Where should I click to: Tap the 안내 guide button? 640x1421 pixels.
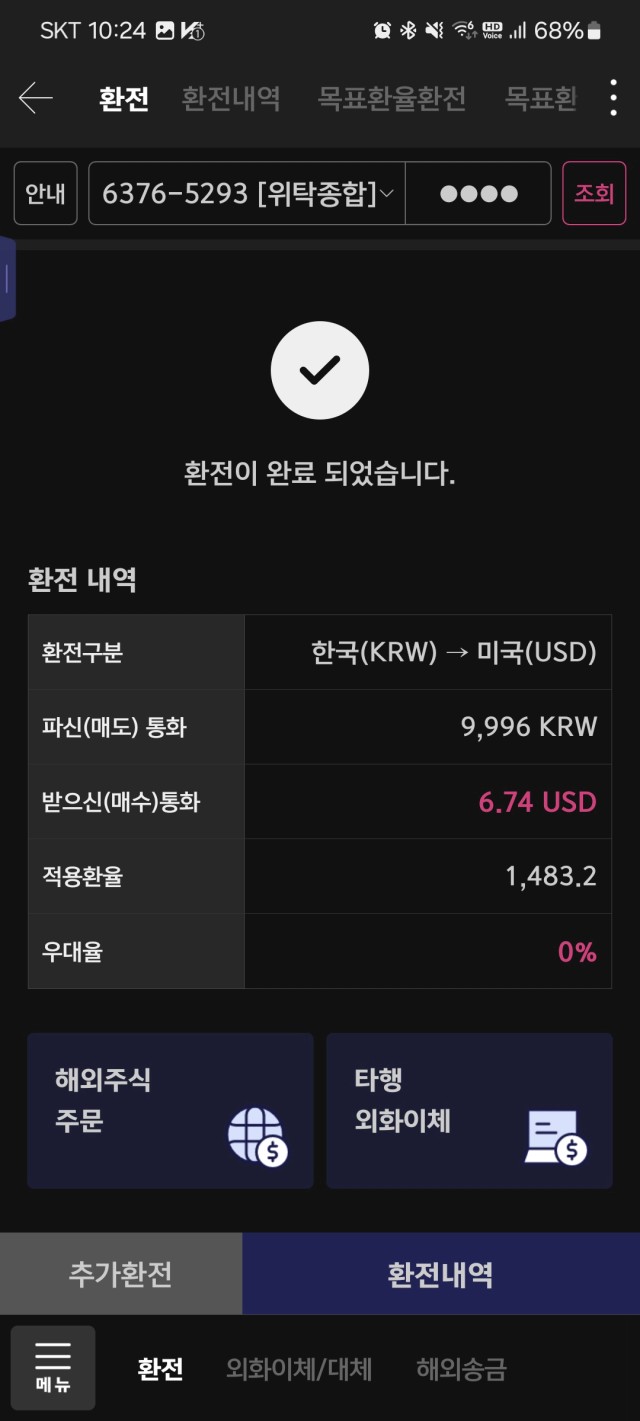pyautogui.click(x=46, y=193)
